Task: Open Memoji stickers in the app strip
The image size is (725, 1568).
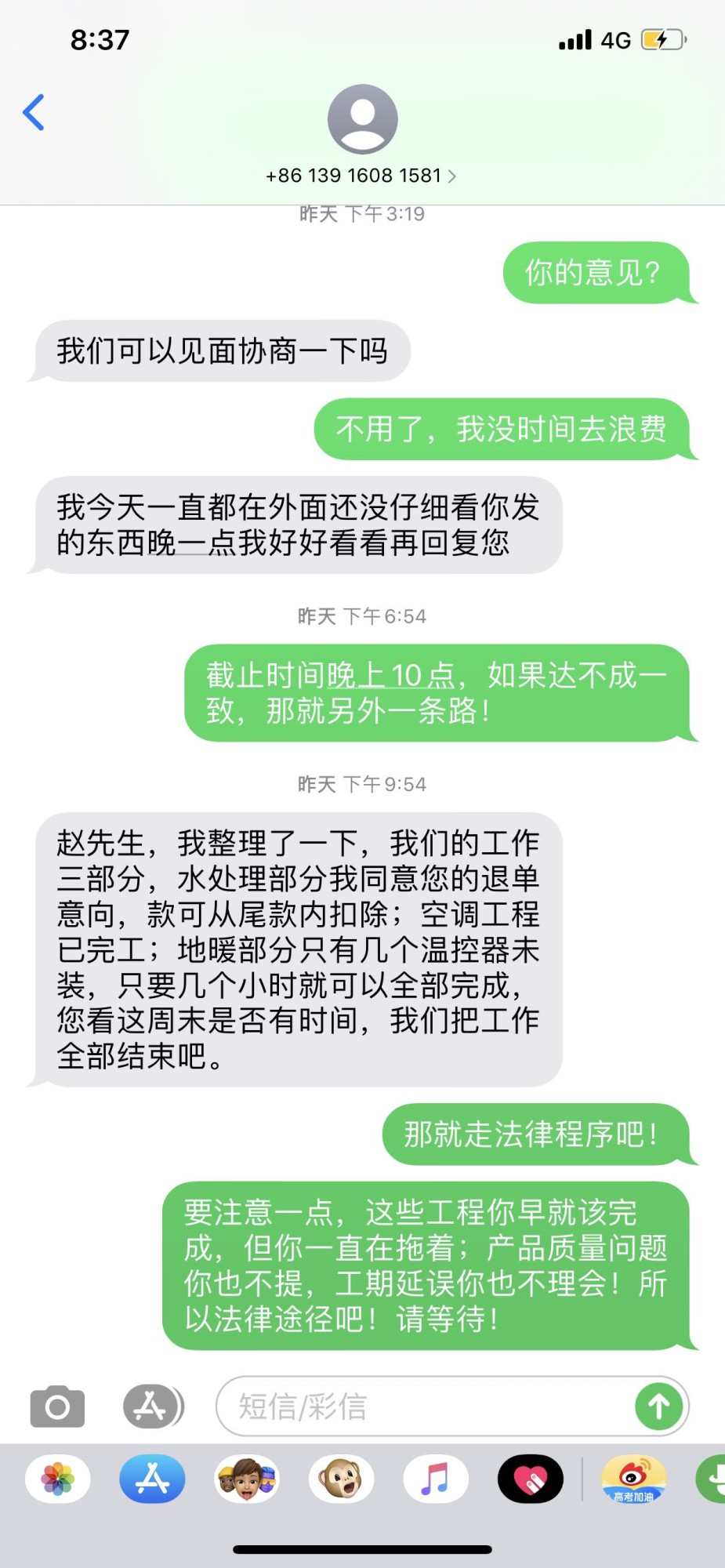Action: [247, 1479]
